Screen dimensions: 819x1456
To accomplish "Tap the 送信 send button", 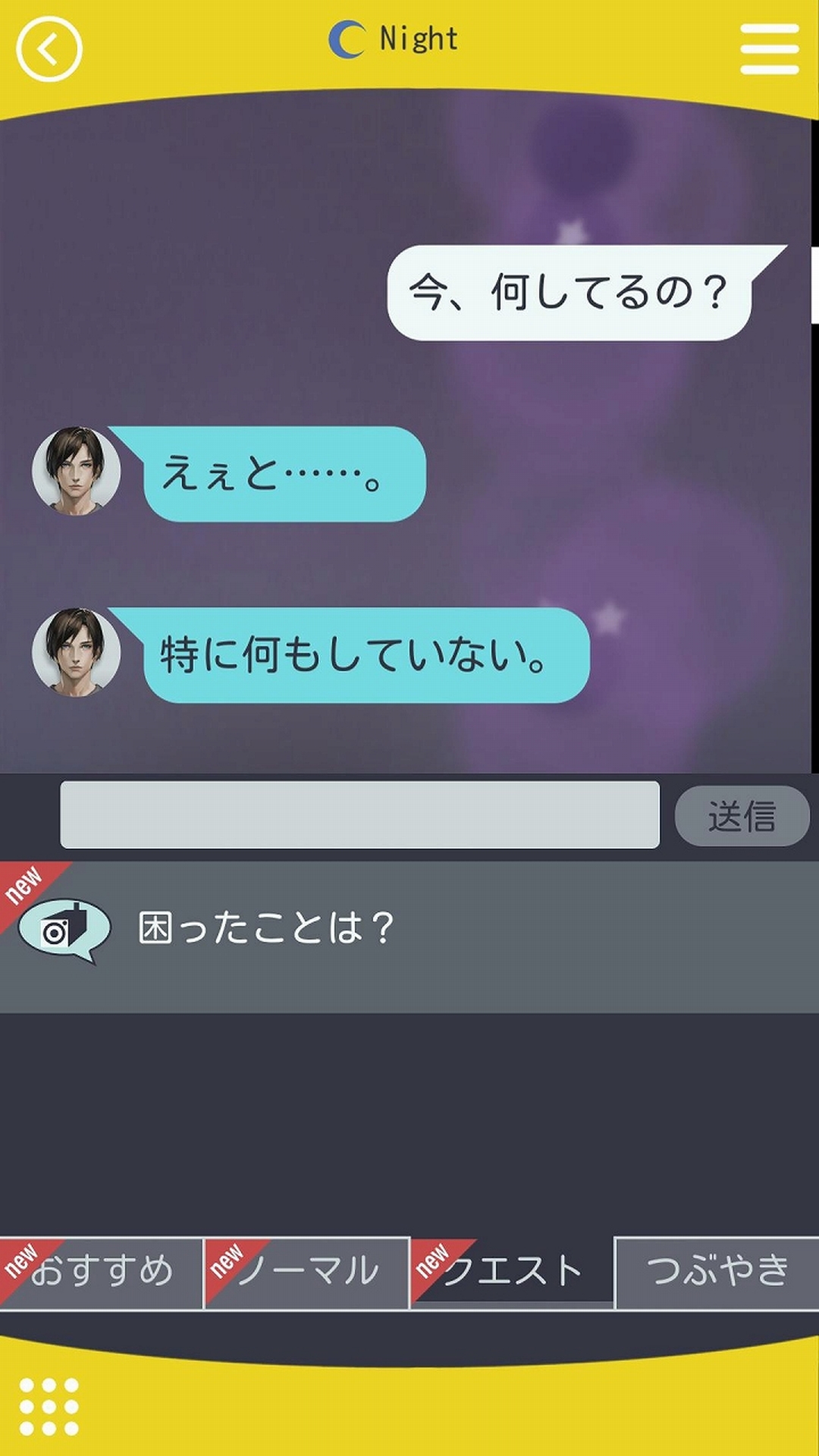I will pyautogui.click(x=742, y=816).
